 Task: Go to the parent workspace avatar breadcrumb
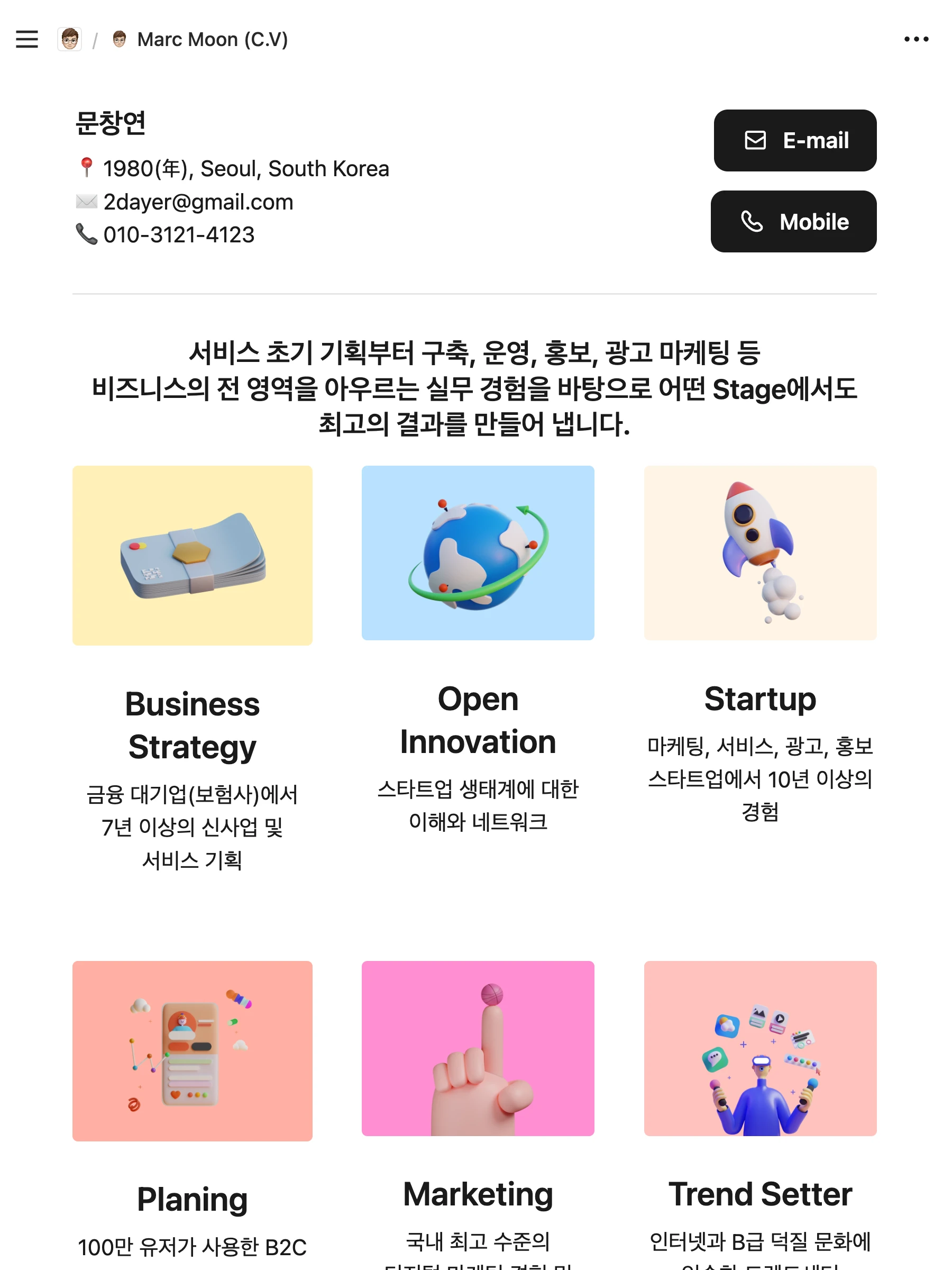(x=69, y=39)
